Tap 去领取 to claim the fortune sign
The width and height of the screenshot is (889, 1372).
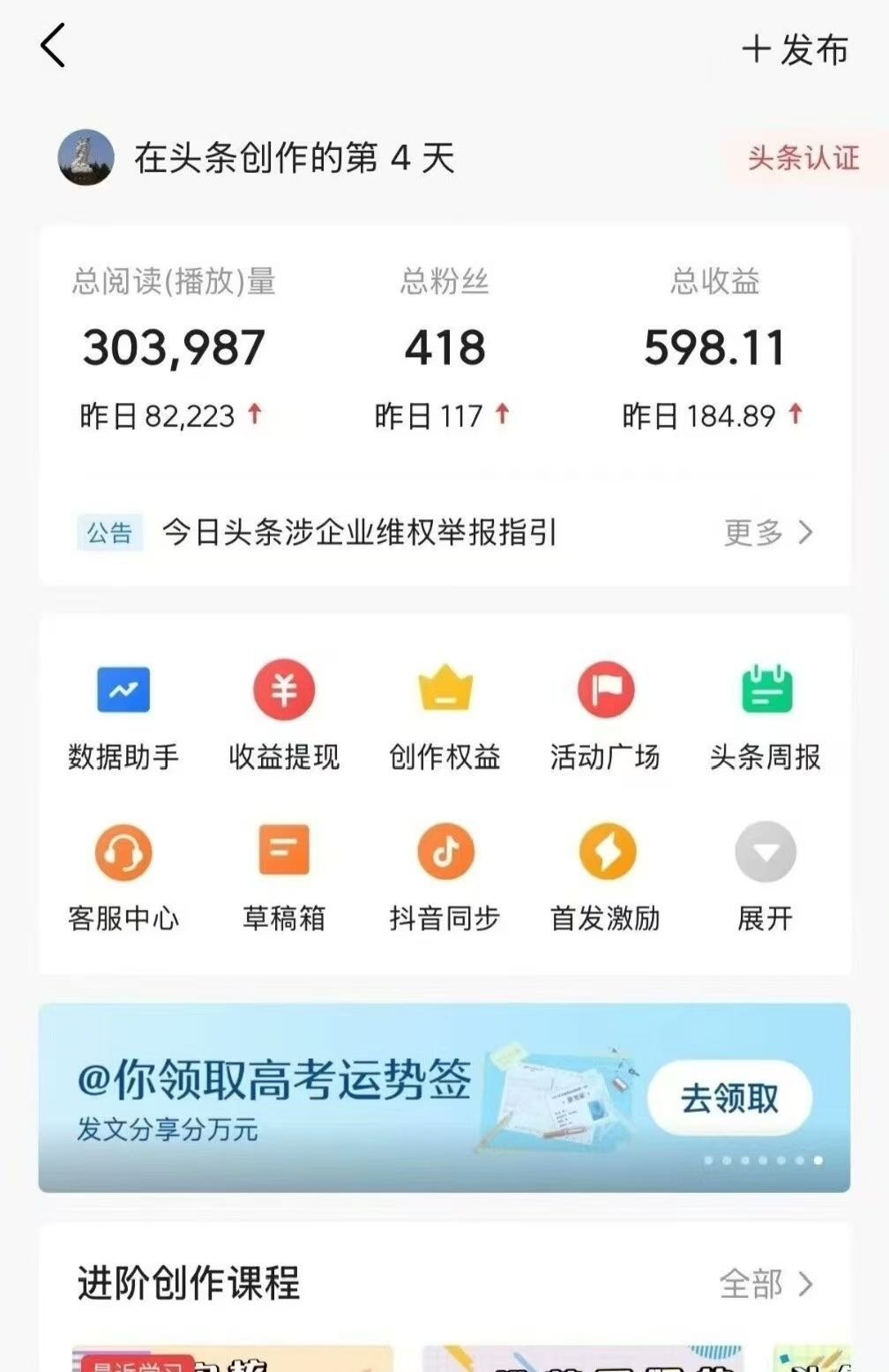click(732, 1096)
